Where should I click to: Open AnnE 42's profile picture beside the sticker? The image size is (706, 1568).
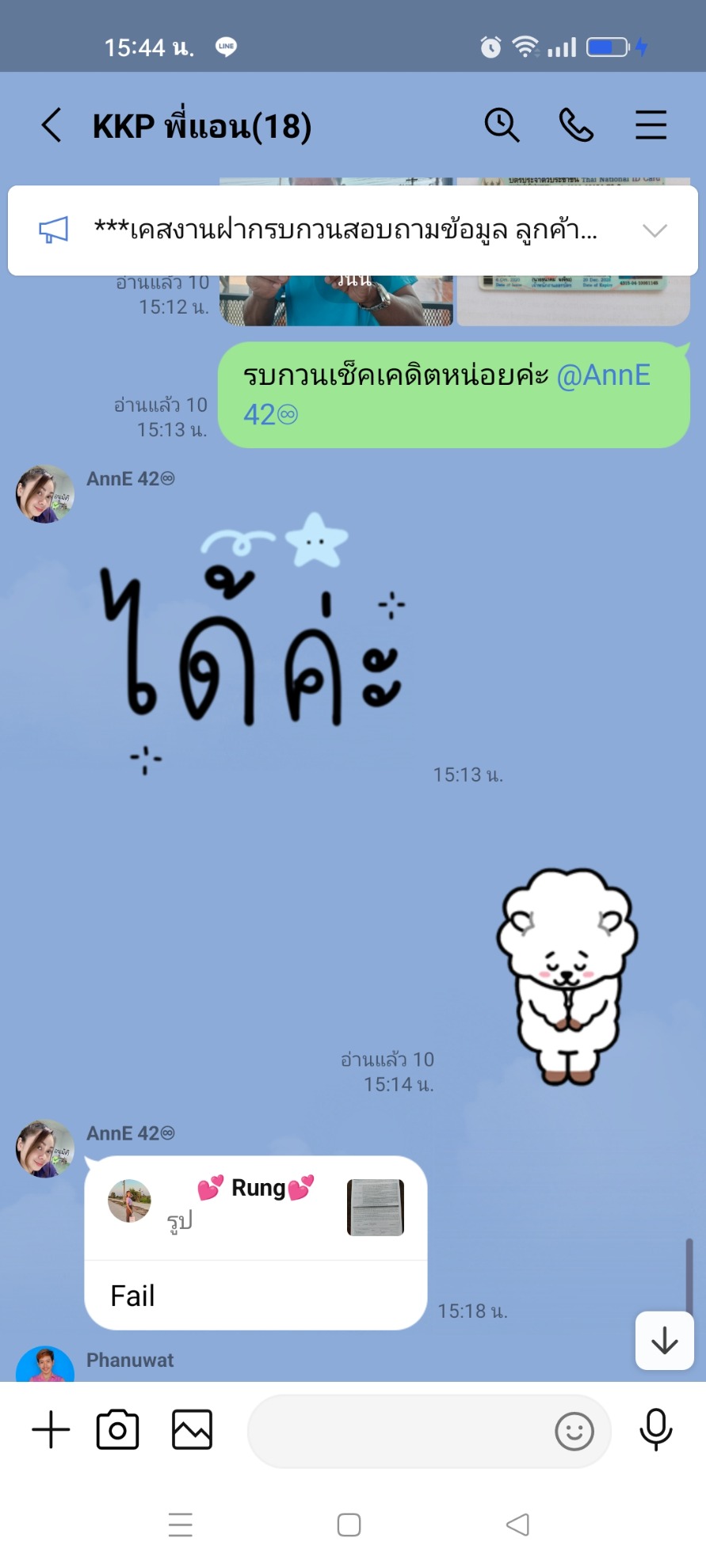coord(44,494)
